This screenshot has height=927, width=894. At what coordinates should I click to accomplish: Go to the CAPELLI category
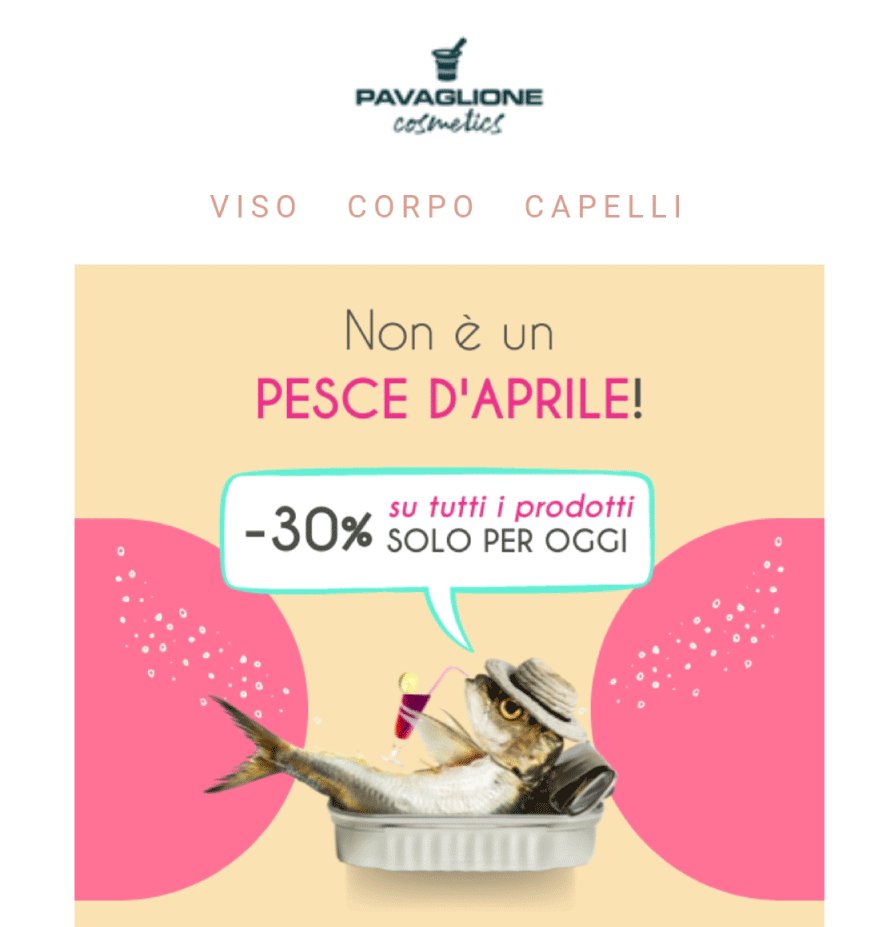coord(604,207)
